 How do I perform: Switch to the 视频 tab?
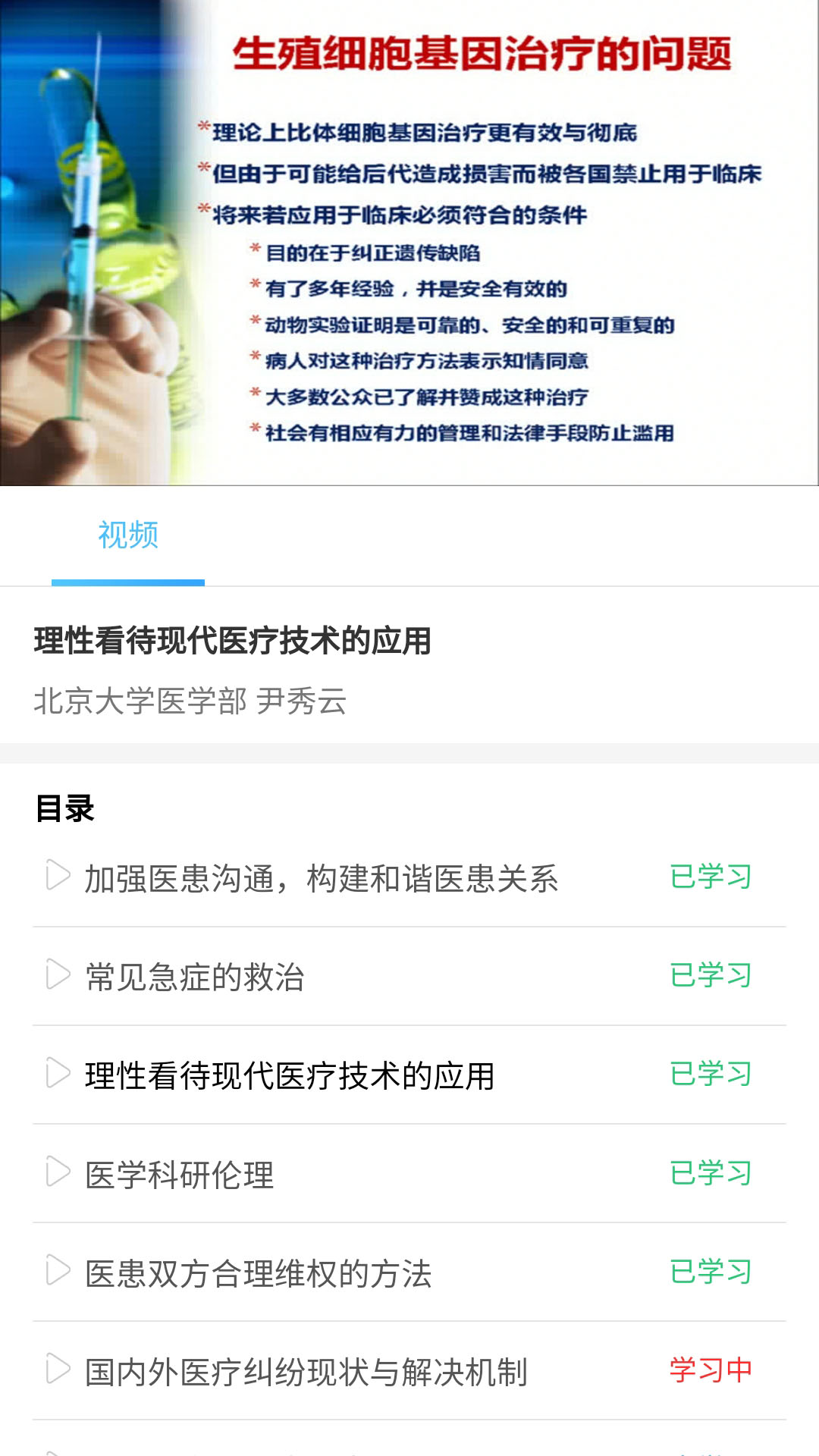click(127, 537)
